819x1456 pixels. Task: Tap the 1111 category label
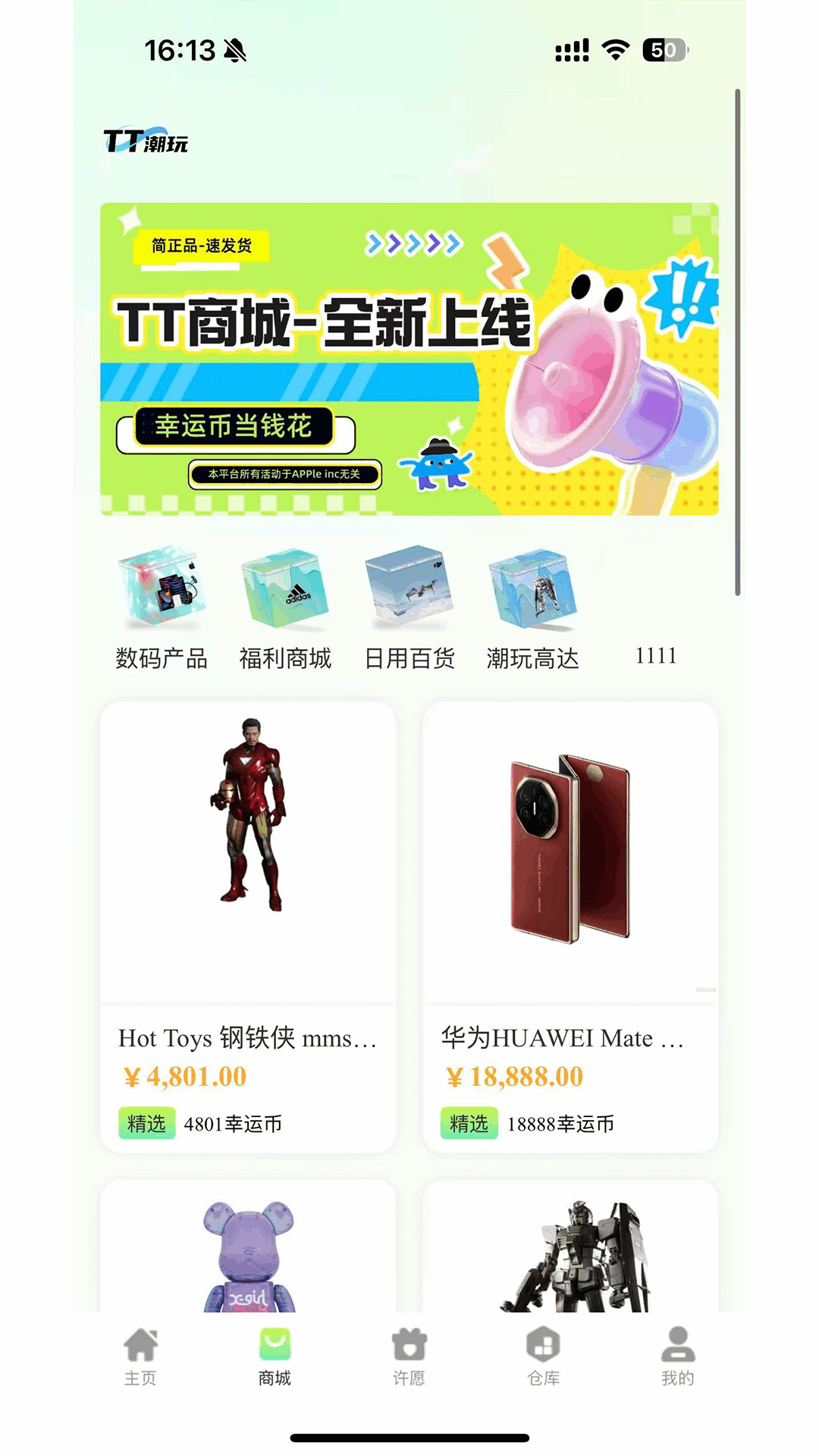click(x=657, y=656)
